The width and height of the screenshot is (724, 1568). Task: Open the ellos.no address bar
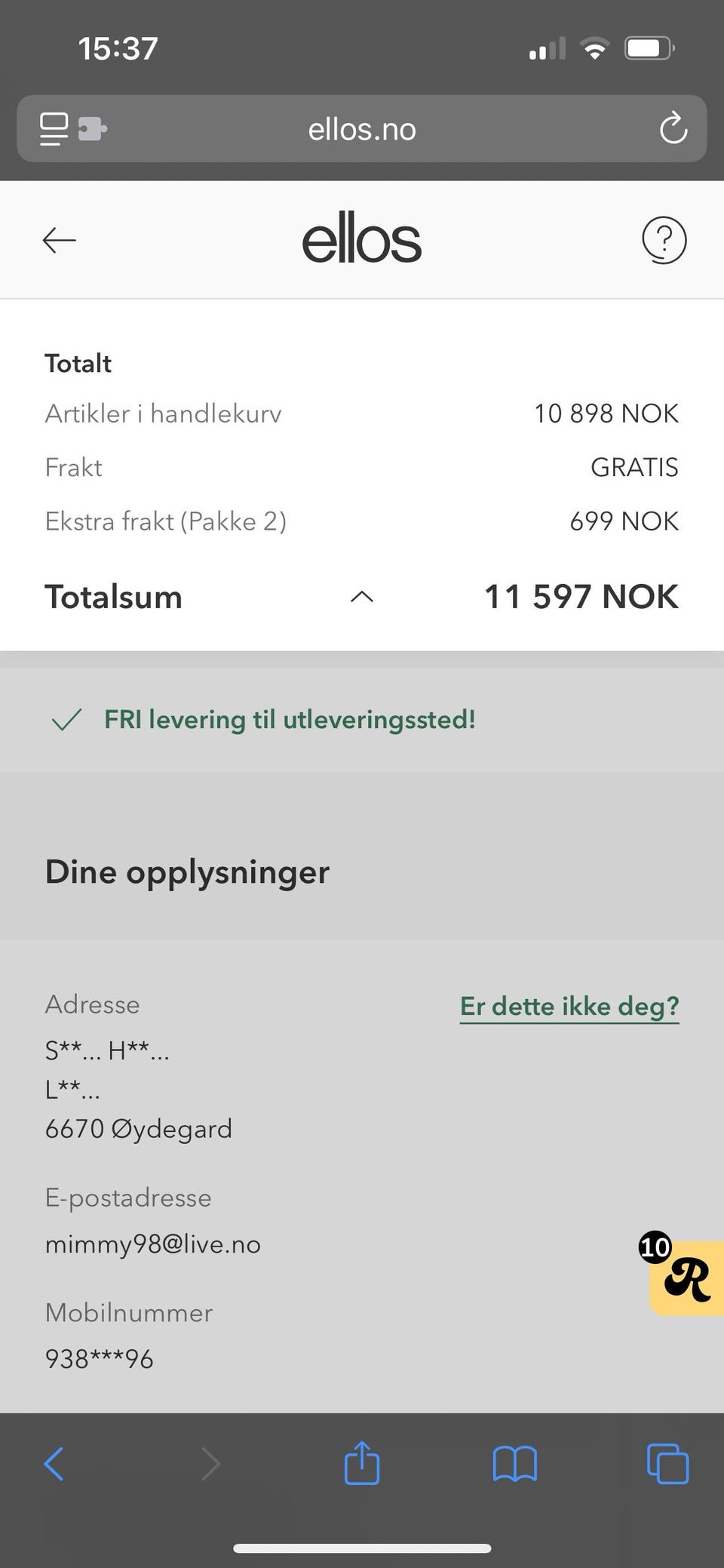[362, 129]
